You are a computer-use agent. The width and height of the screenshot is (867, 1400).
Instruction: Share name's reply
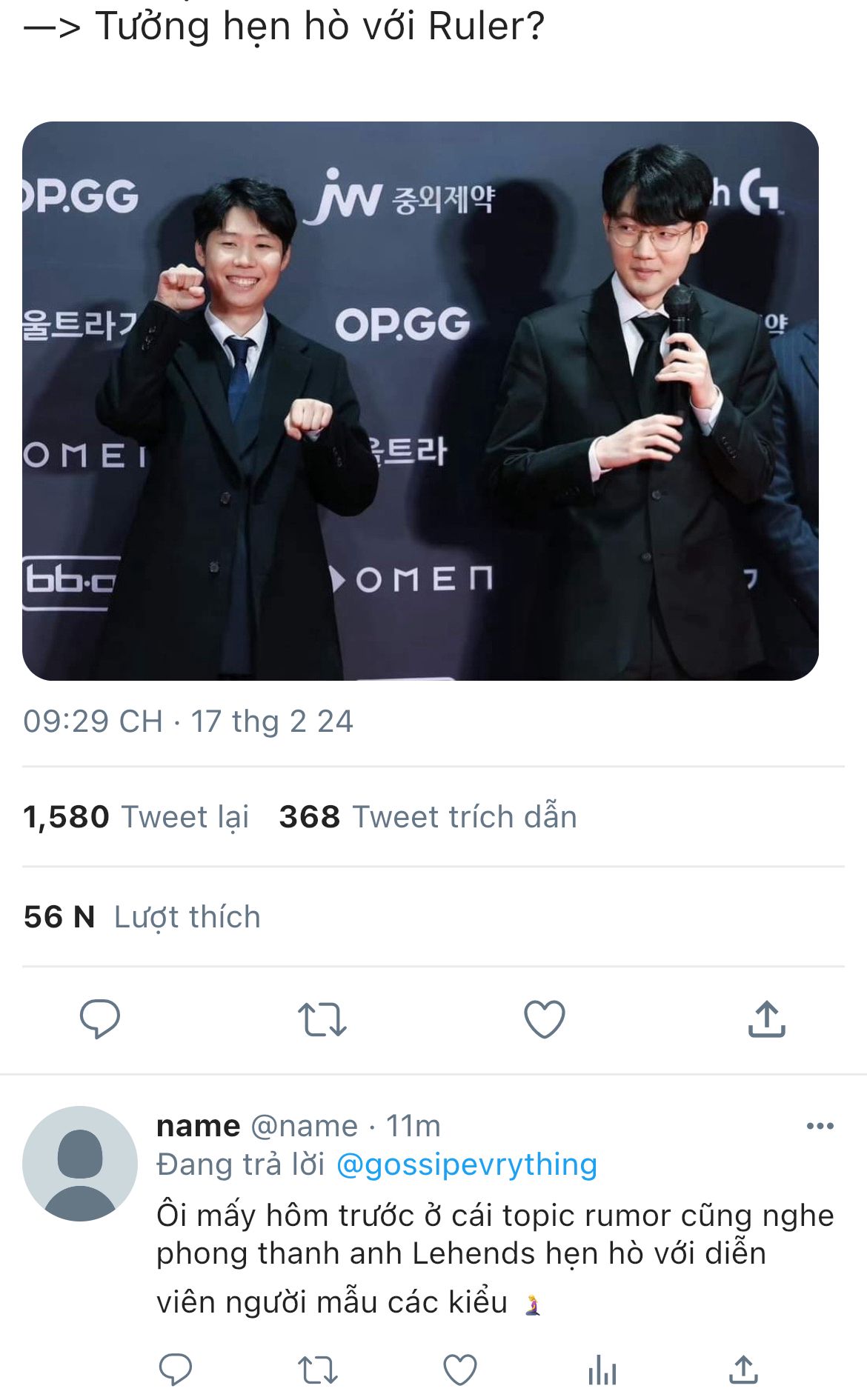tap(743, 1370)
